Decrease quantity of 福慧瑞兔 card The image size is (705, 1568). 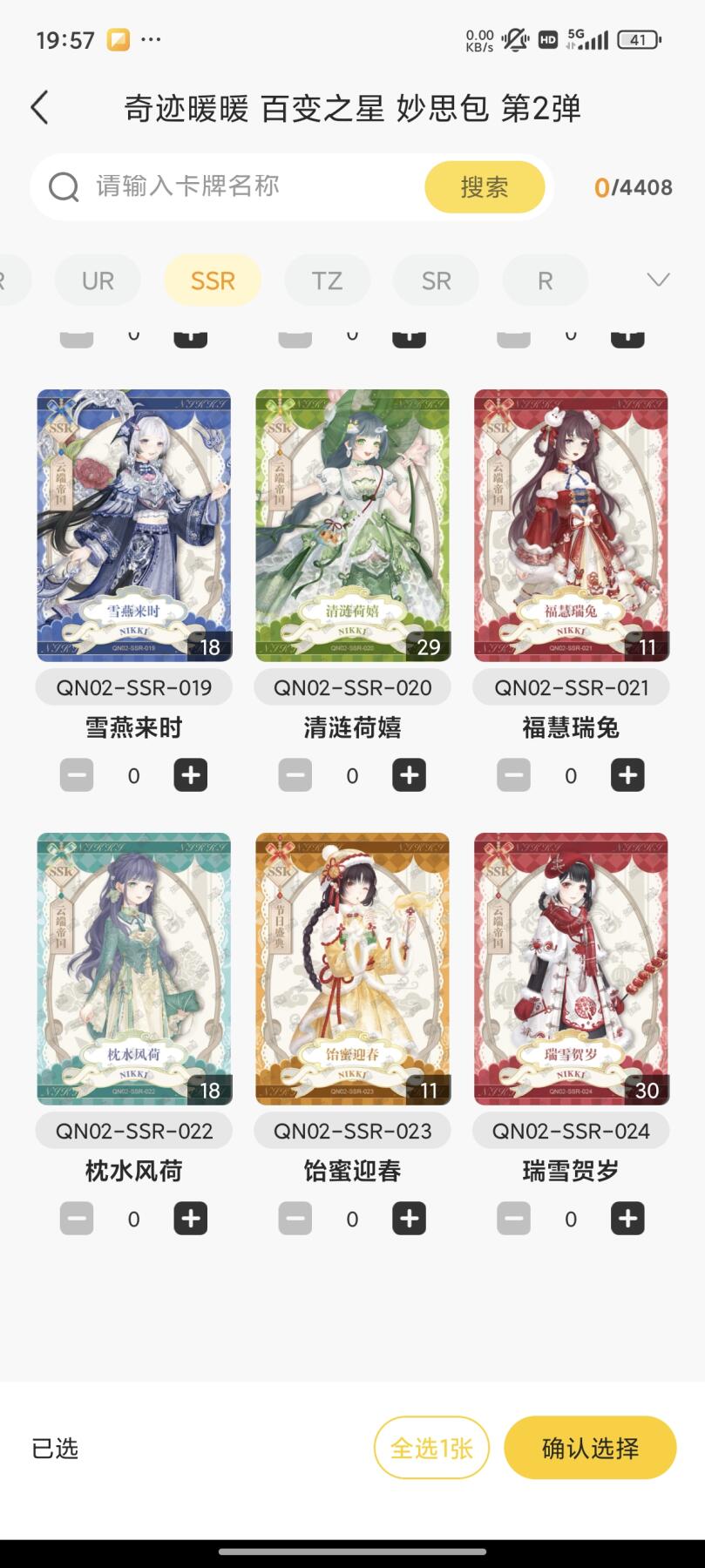point(513,775)
